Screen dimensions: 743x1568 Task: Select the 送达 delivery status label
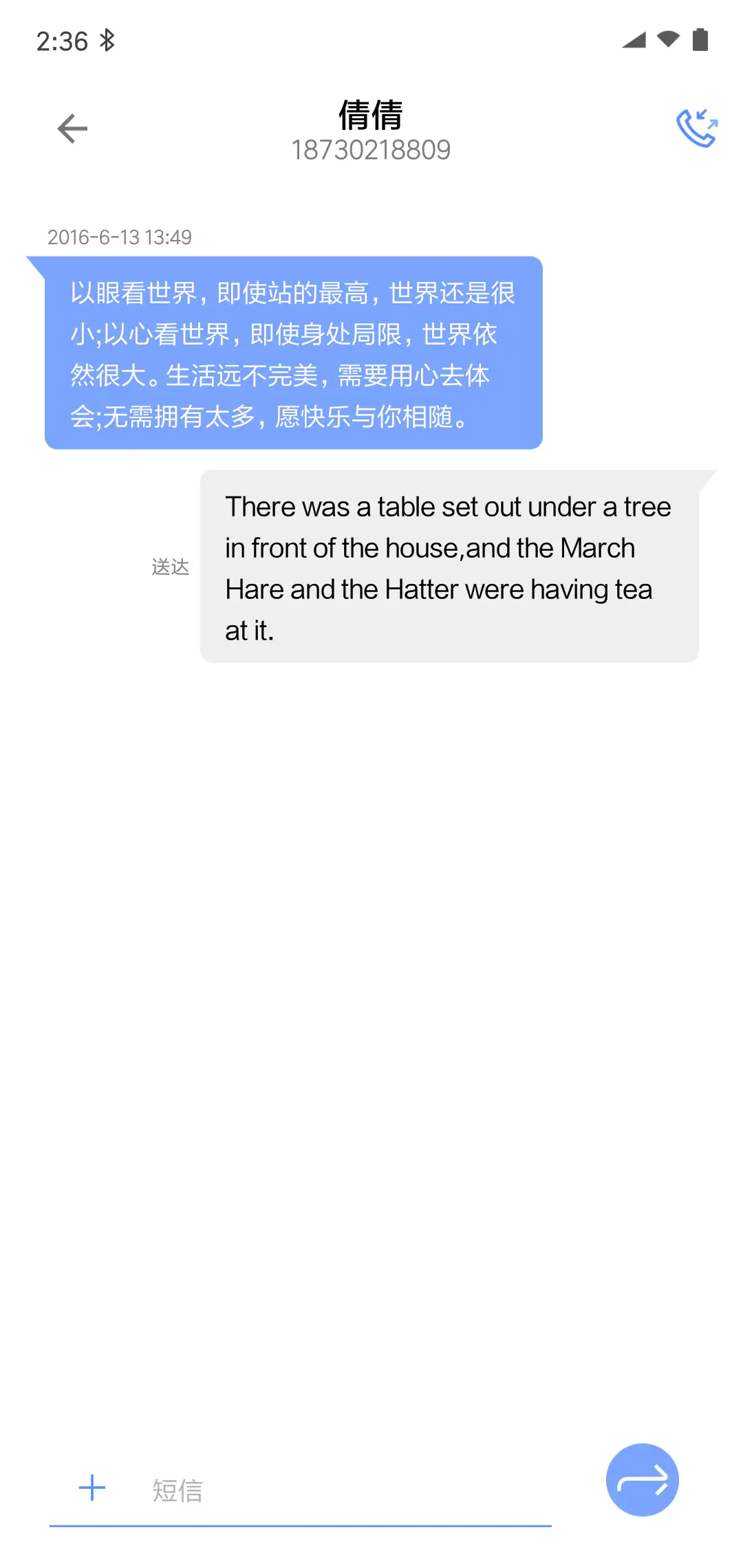[x=171, y=567]
